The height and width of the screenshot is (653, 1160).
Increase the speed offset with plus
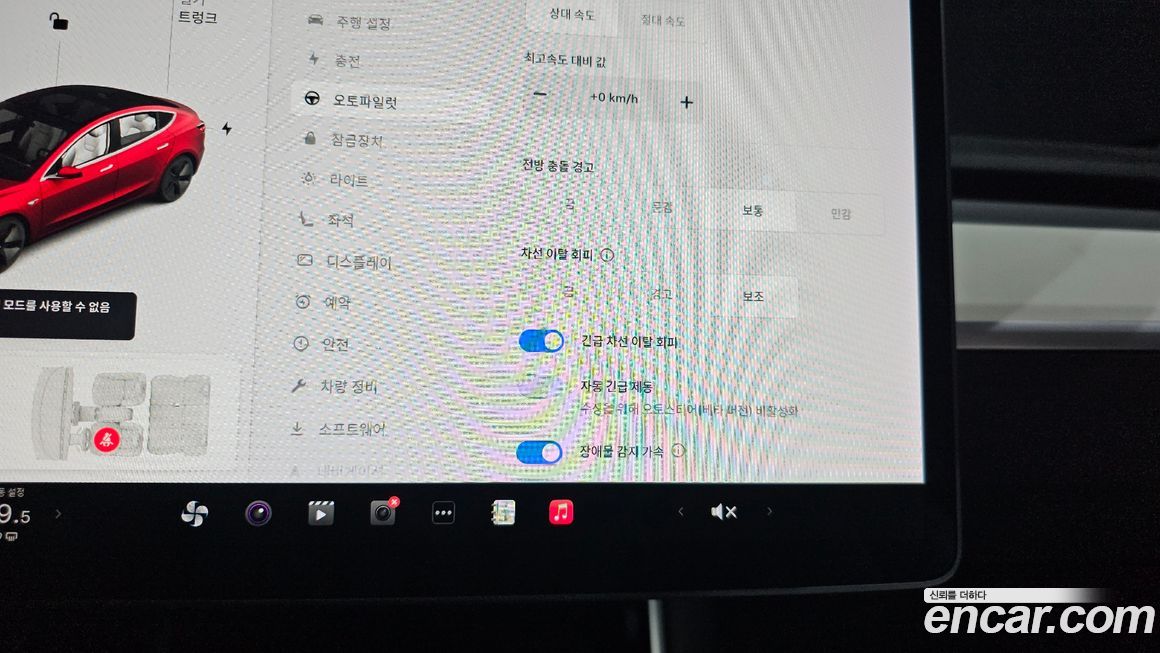tap(686, 101)
